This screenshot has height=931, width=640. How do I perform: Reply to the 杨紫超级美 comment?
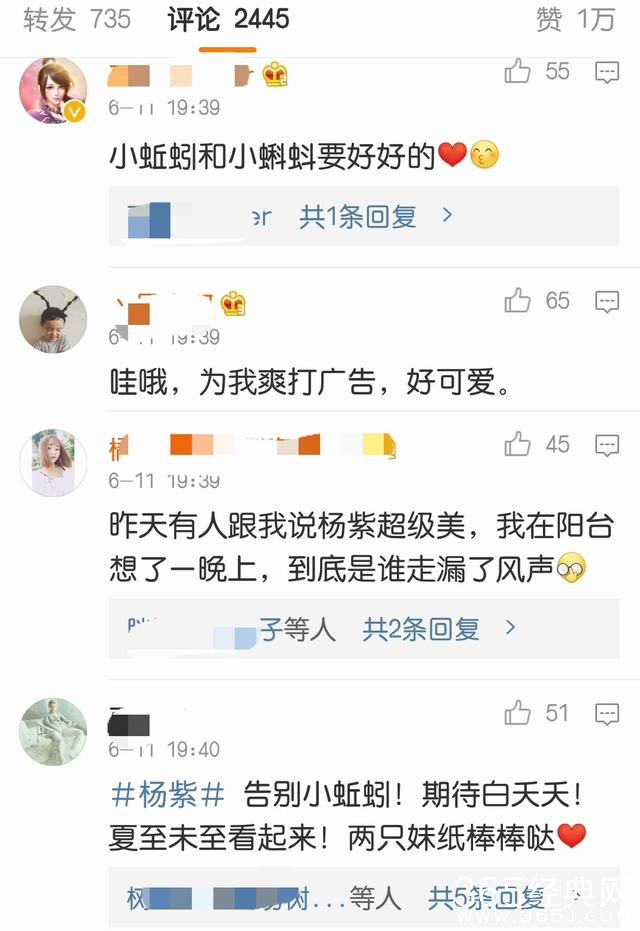click(x=607, y=445)
